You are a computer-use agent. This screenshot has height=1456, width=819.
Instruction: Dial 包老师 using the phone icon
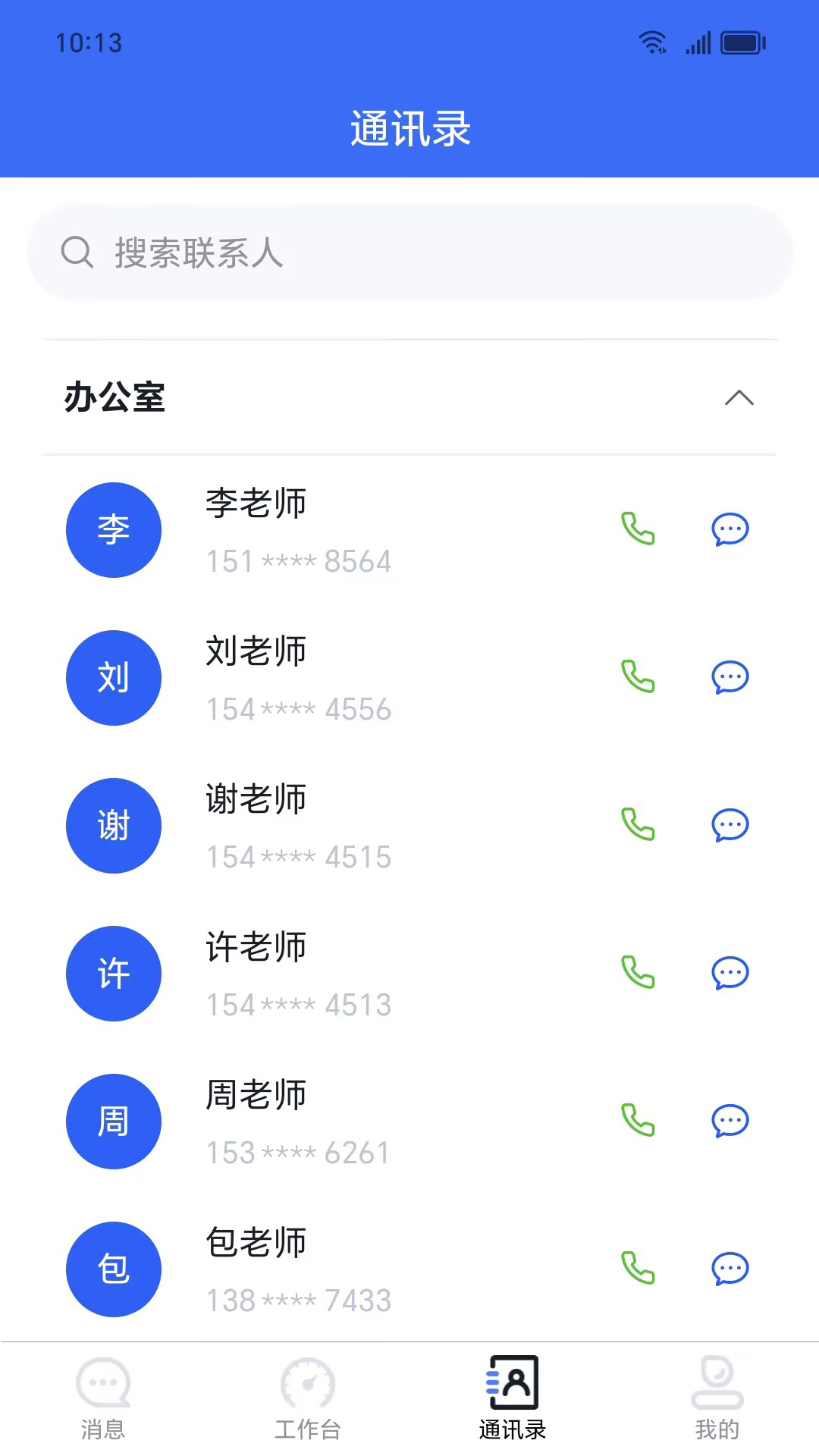638,1268
